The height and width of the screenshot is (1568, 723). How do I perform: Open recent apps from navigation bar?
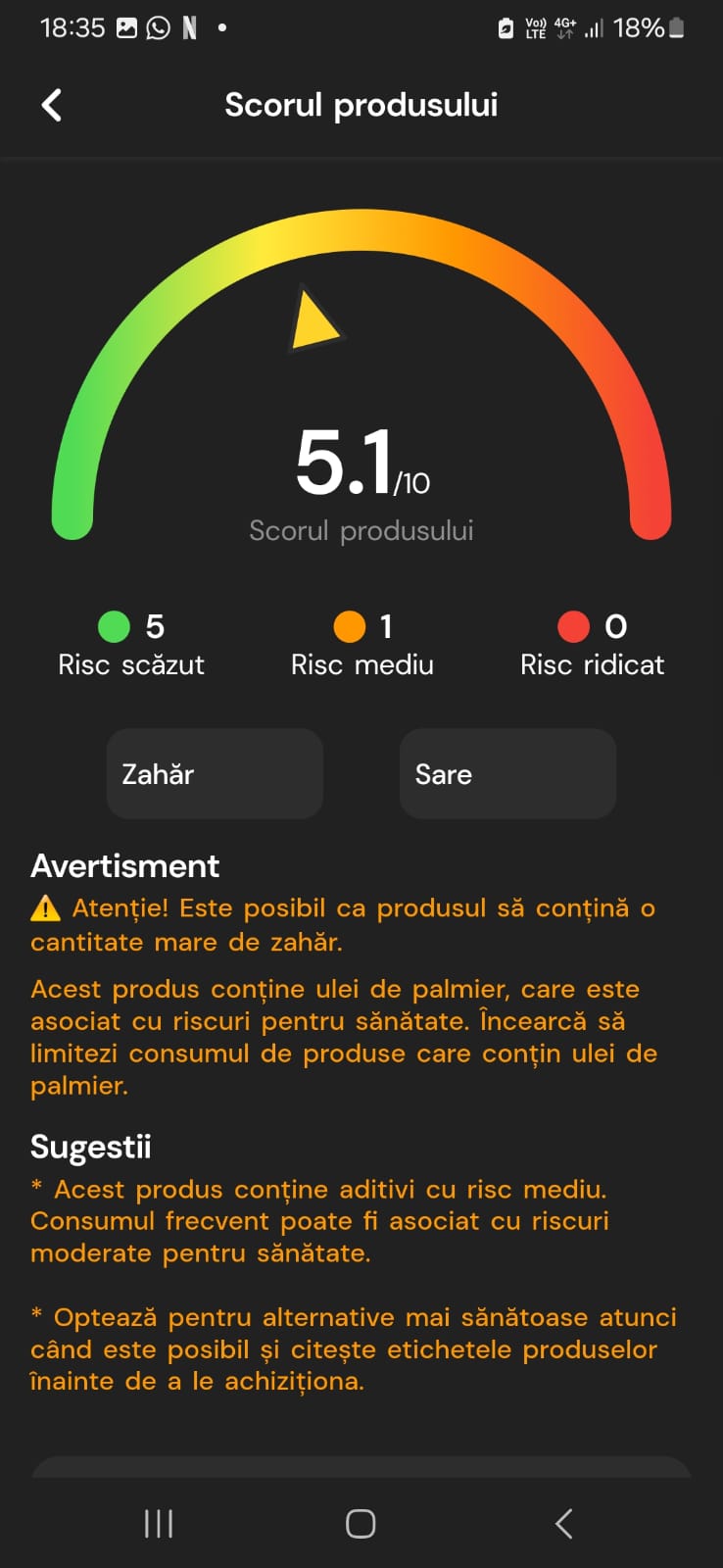(x=159, y=1523)
